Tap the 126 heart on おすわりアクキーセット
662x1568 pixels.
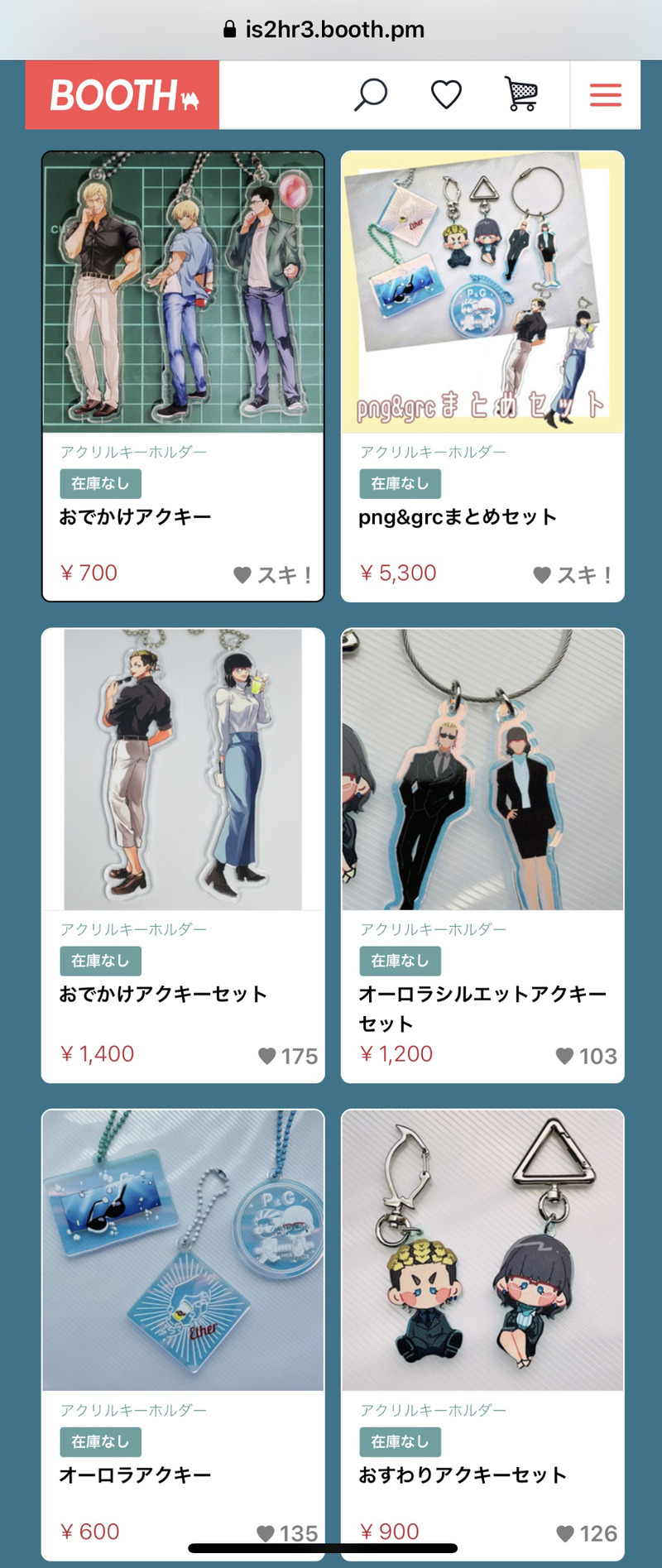point(586,1533)
